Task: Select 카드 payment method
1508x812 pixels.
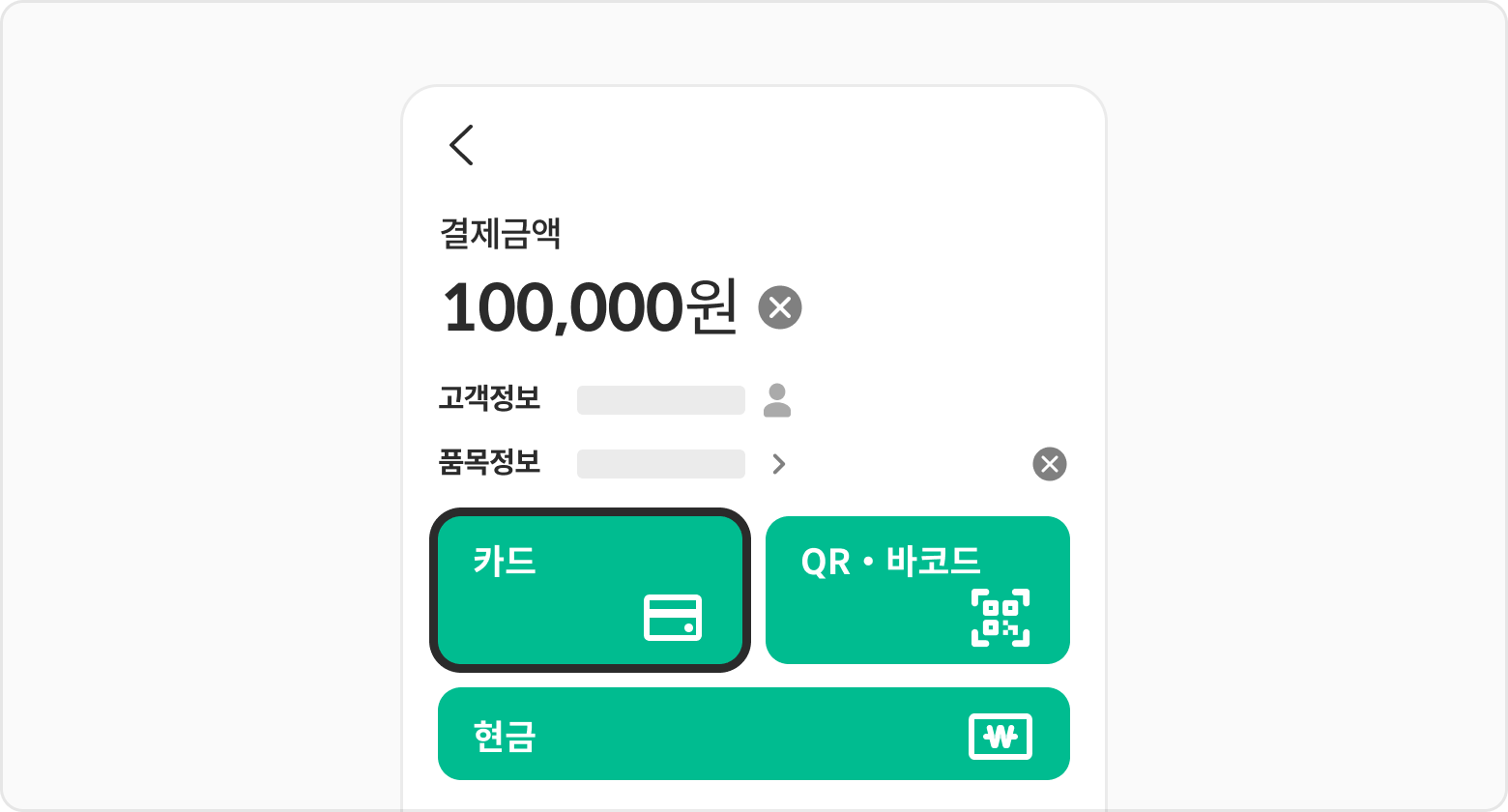Action: [x=590, y=590]
